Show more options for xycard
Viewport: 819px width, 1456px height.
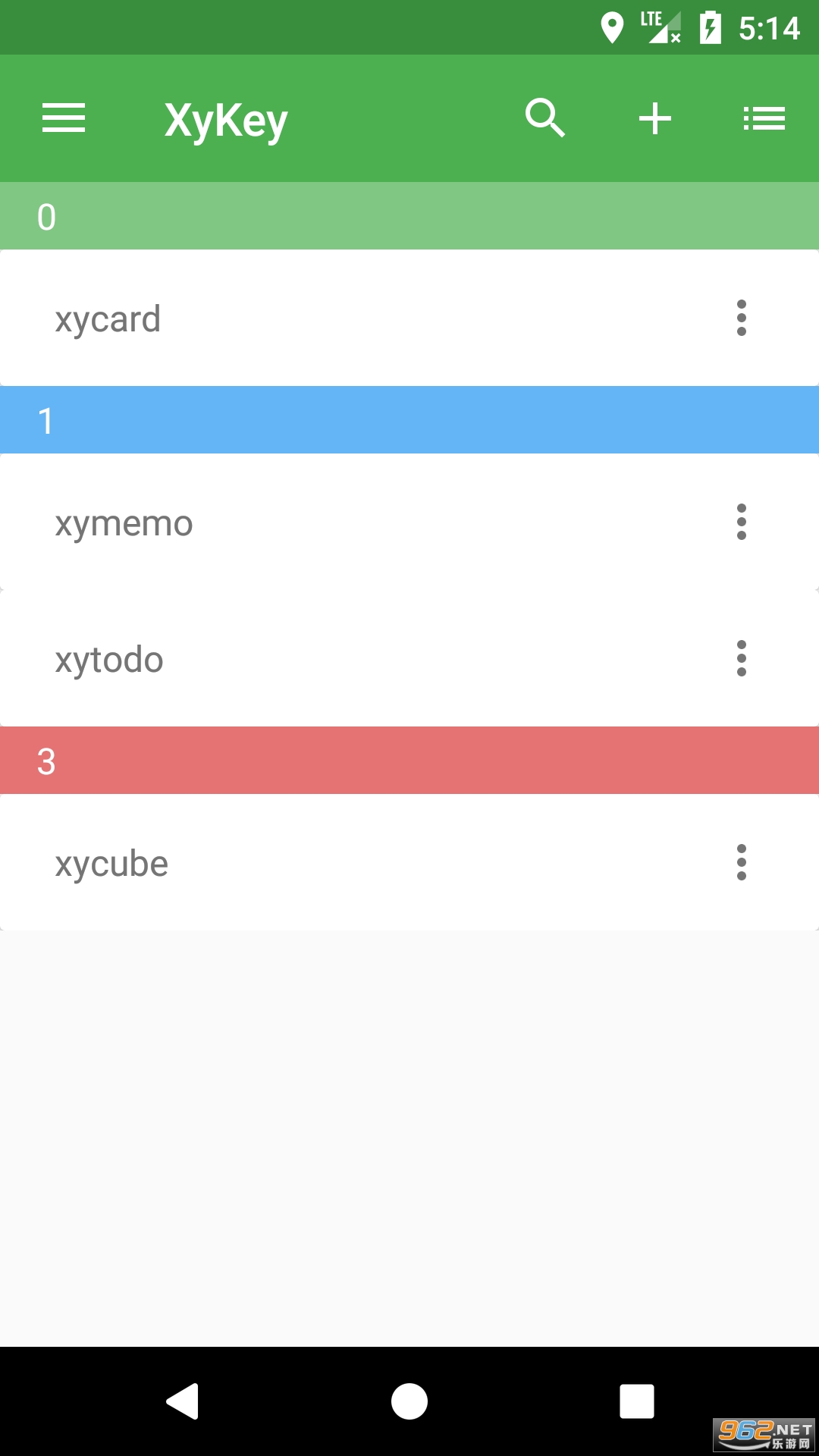[x=741, y=318]
